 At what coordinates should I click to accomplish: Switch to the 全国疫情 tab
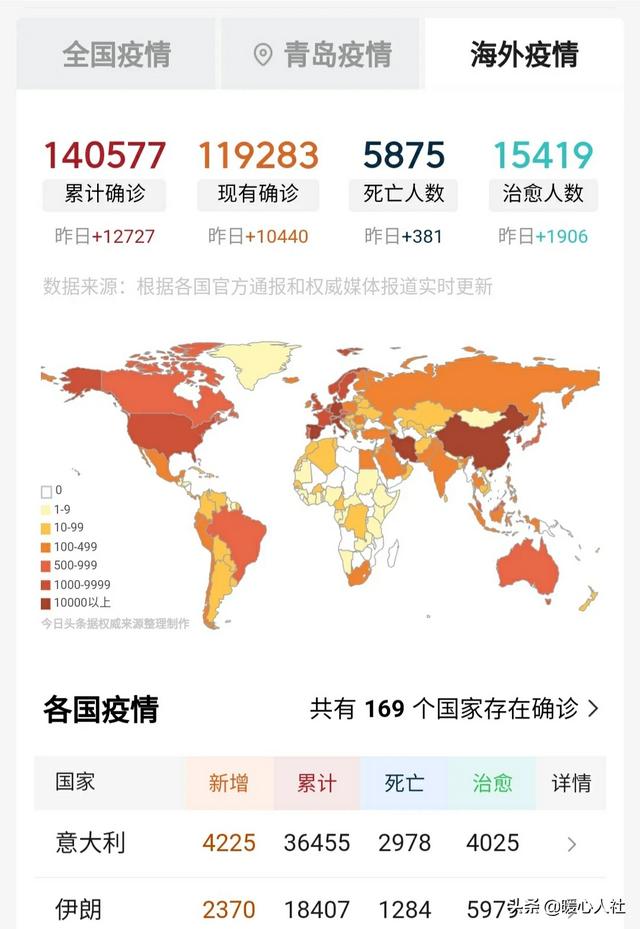tap(116, 54)
